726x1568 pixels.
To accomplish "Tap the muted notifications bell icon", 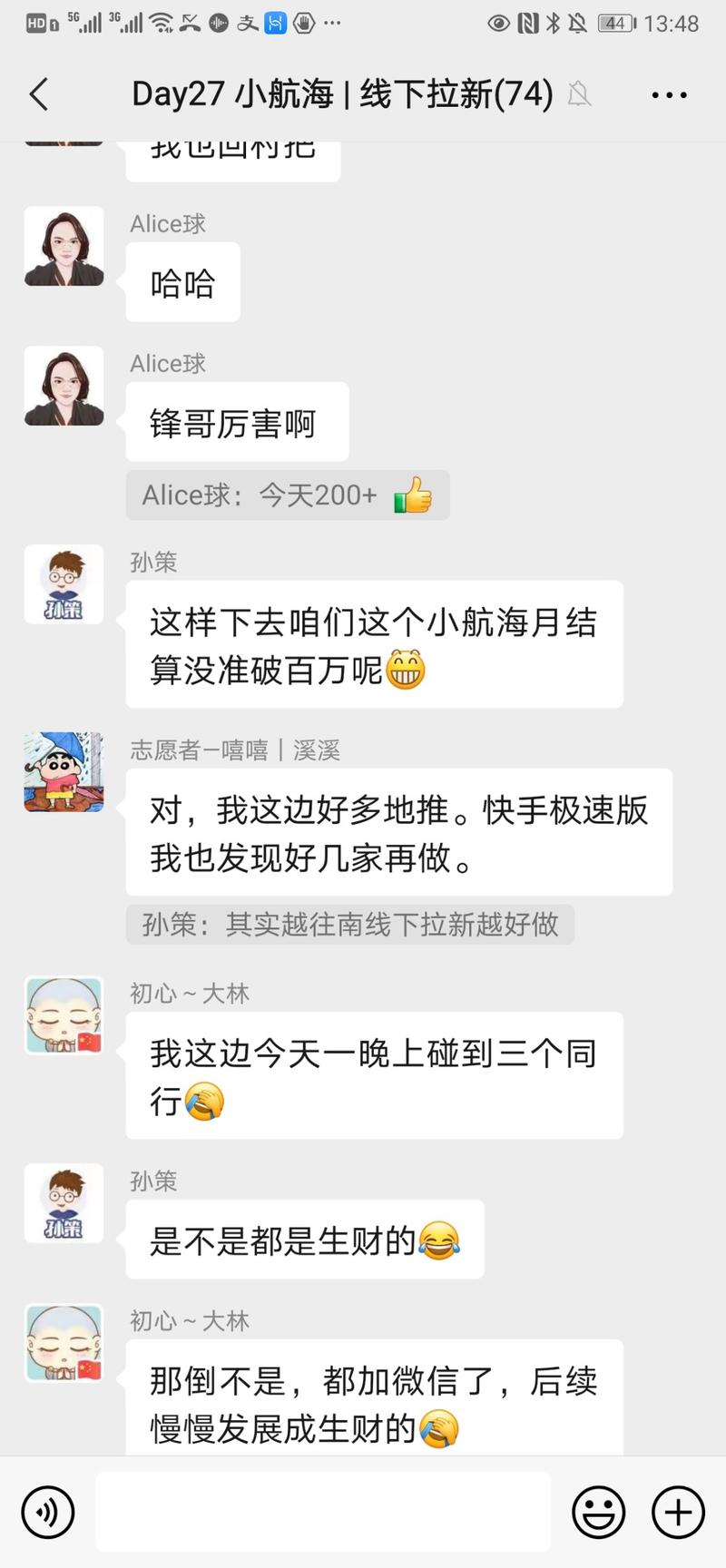I will point(579,93).
